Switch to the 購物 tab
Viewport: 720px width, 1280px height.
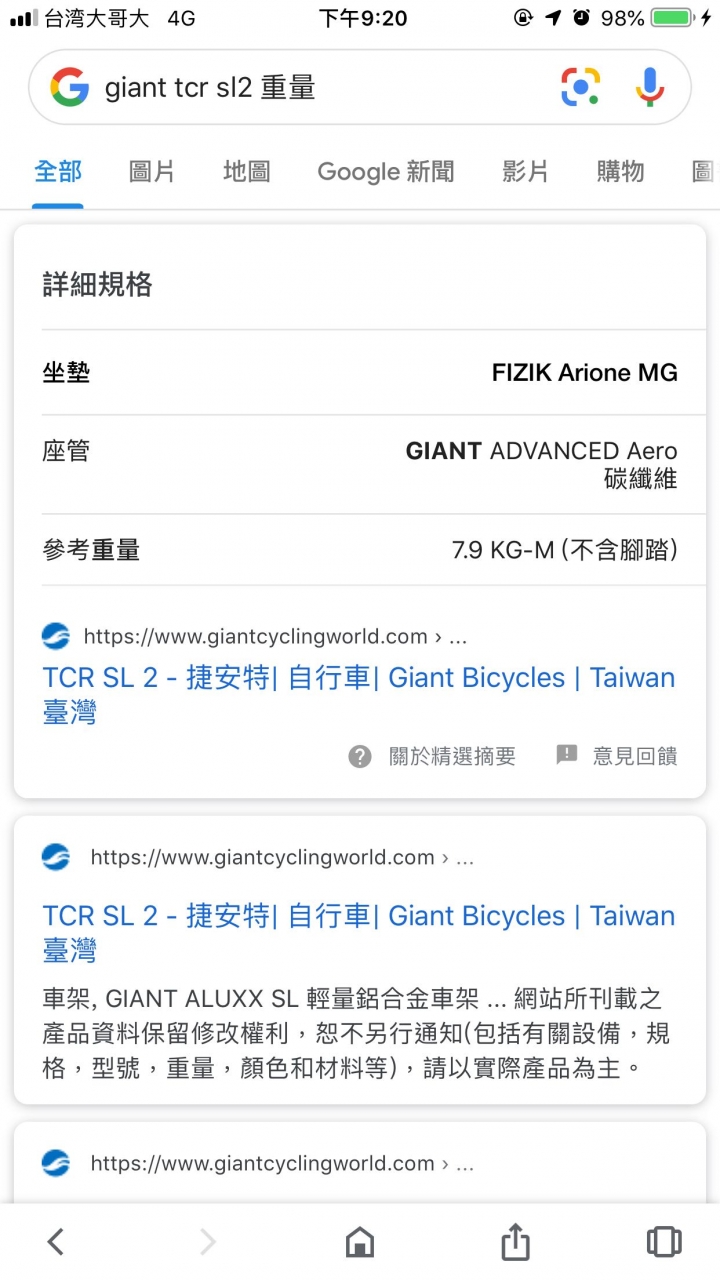click(x=620, y=172)
